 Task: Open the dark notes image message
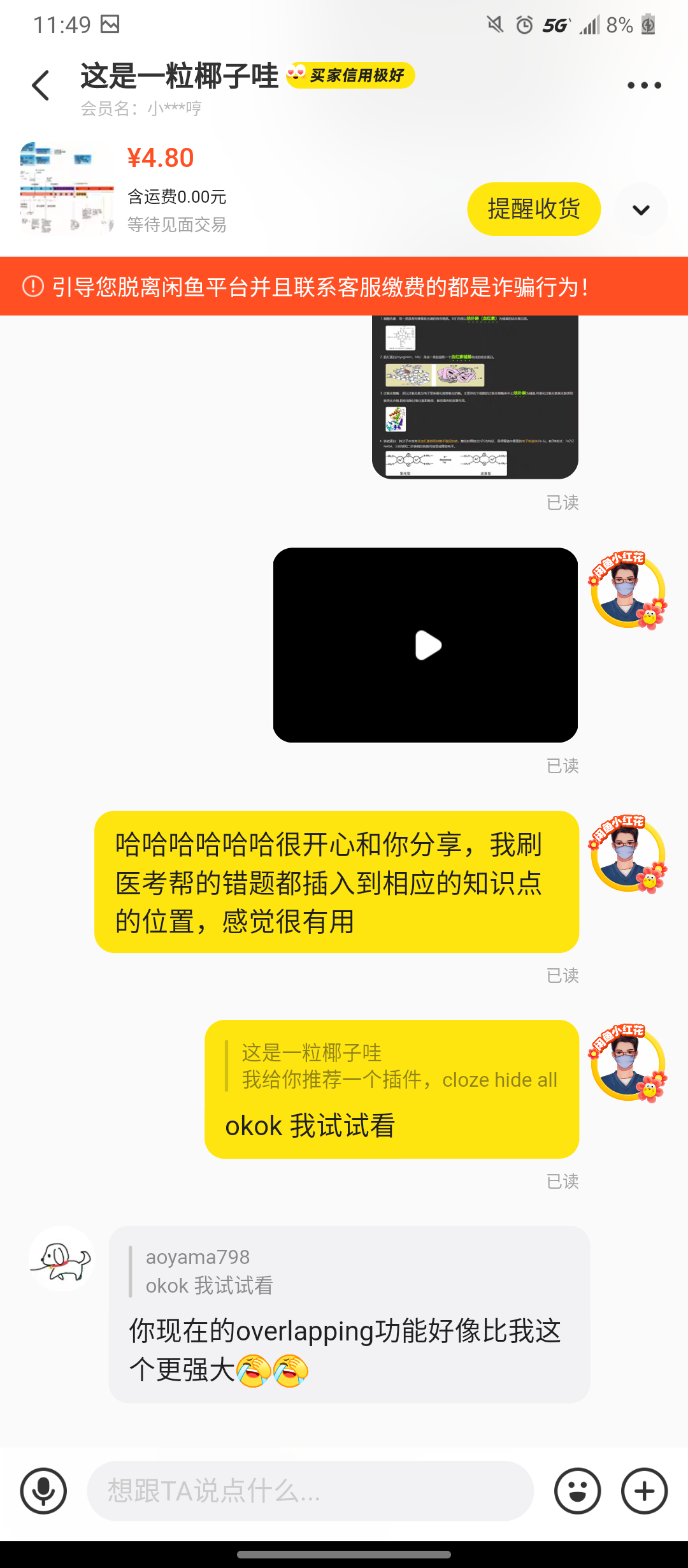click(475, 396)
